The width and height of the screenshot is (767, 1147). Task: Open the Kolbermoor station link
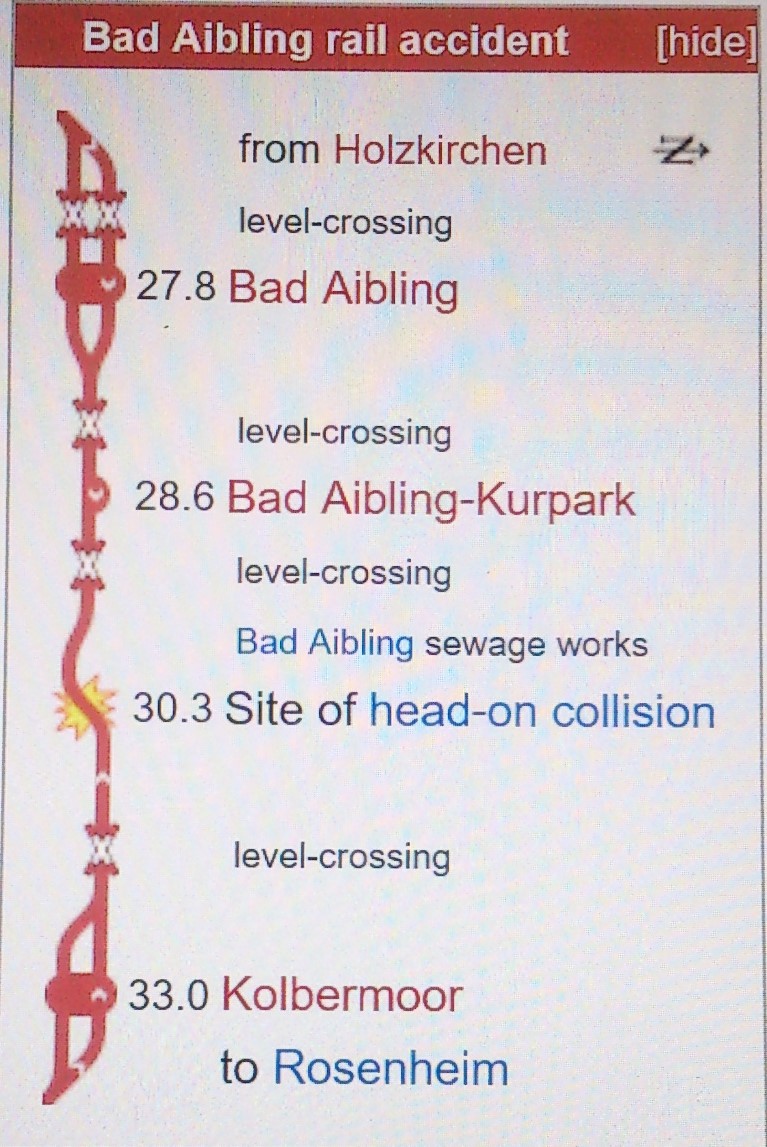coord(341,995)
